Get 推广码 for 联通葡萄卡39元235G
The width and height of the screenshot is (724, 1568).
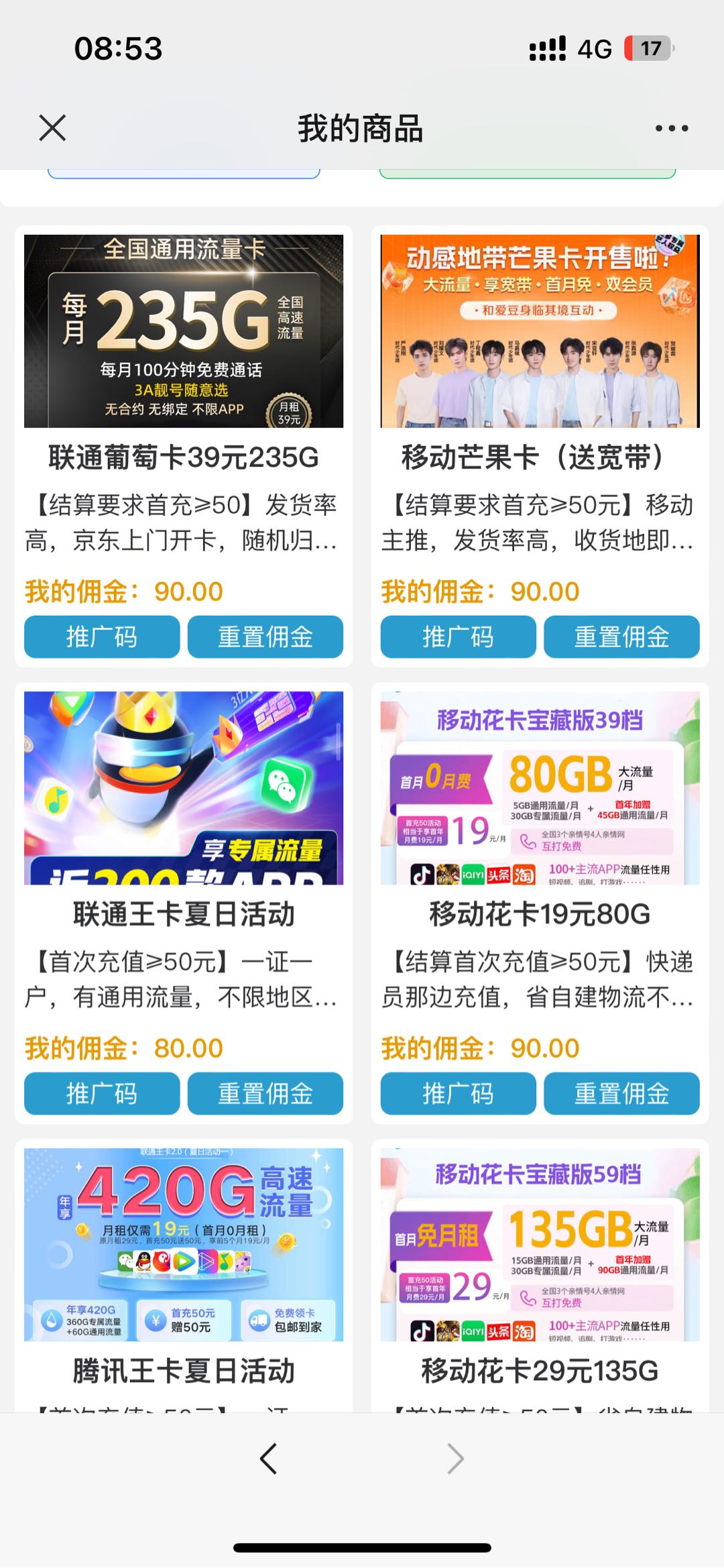point(102,636)
